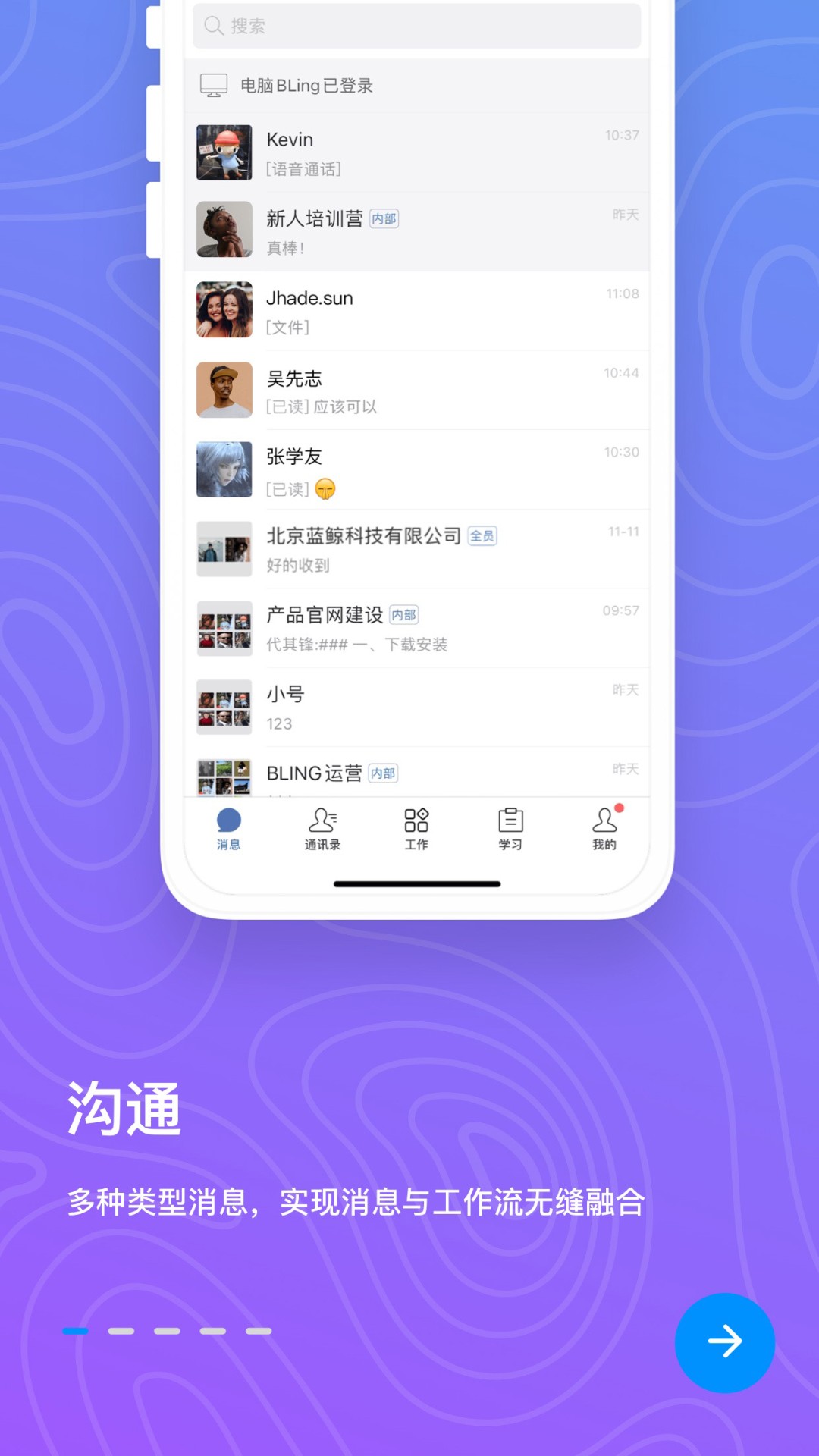This screenshot has height=1456, width=819.
Task: Tap the blue arrow button to continue
Action: 724,1342
